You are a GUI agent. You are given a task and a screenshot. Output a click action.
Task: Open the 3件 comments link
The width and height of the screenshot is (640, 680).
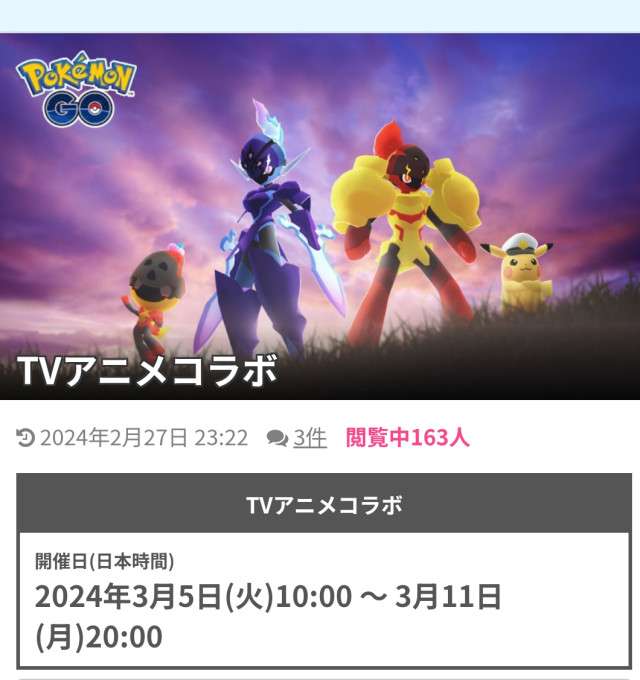(x=309, y=437)
